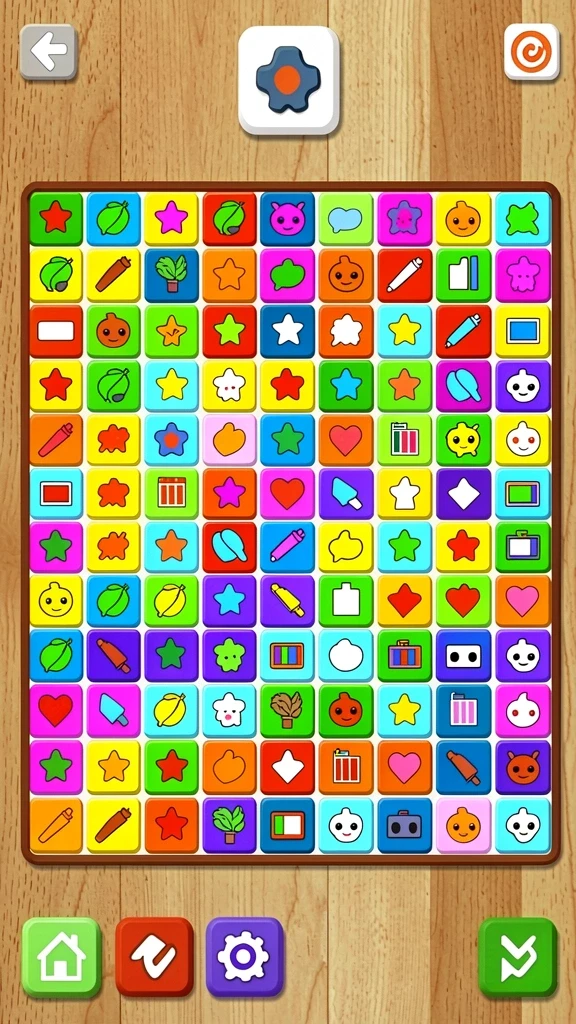The height and width of the screenshot is (1024, 576).
Task: Tap the green button at bottom right
Action: click(518, 957)
